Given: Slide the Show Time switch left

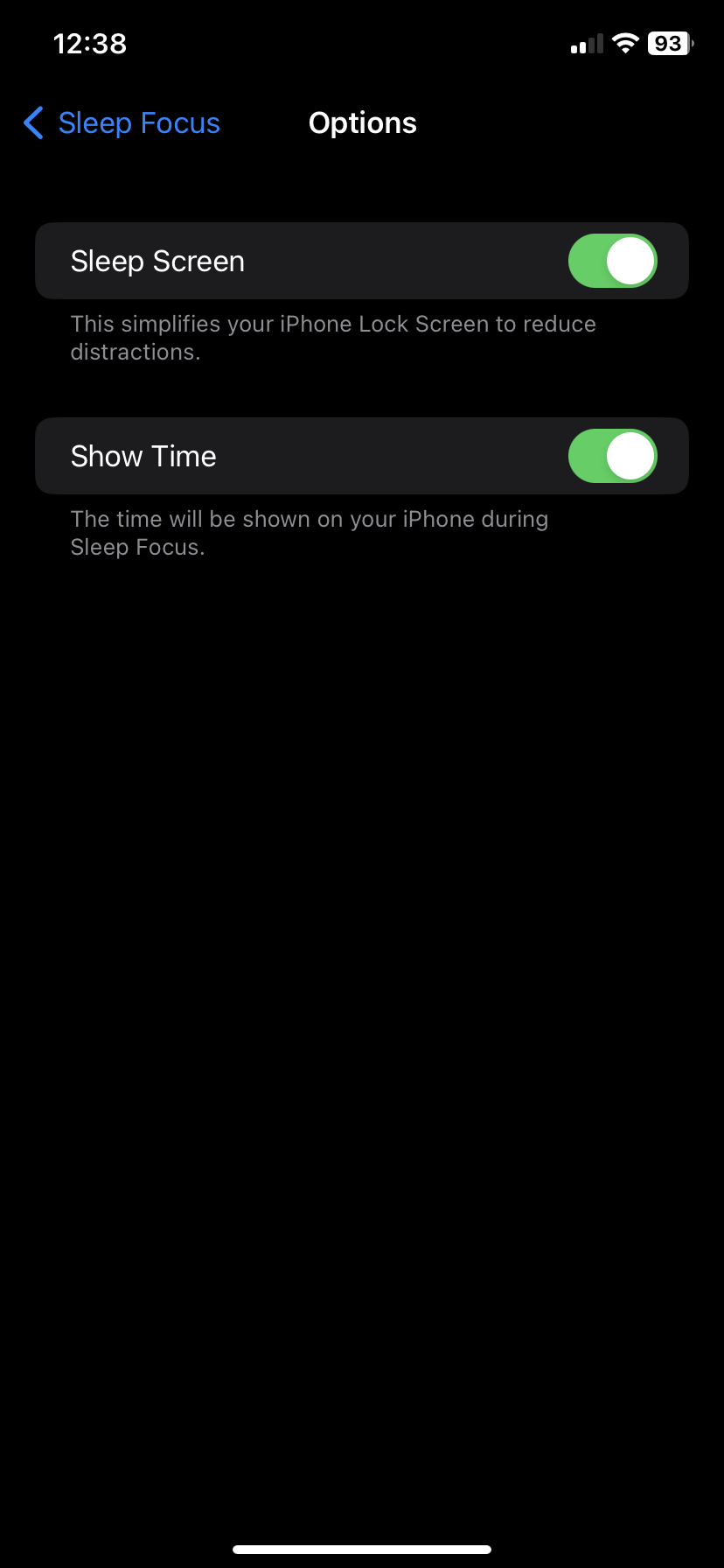Looking at the screenshot, I should tap(613, 455).
